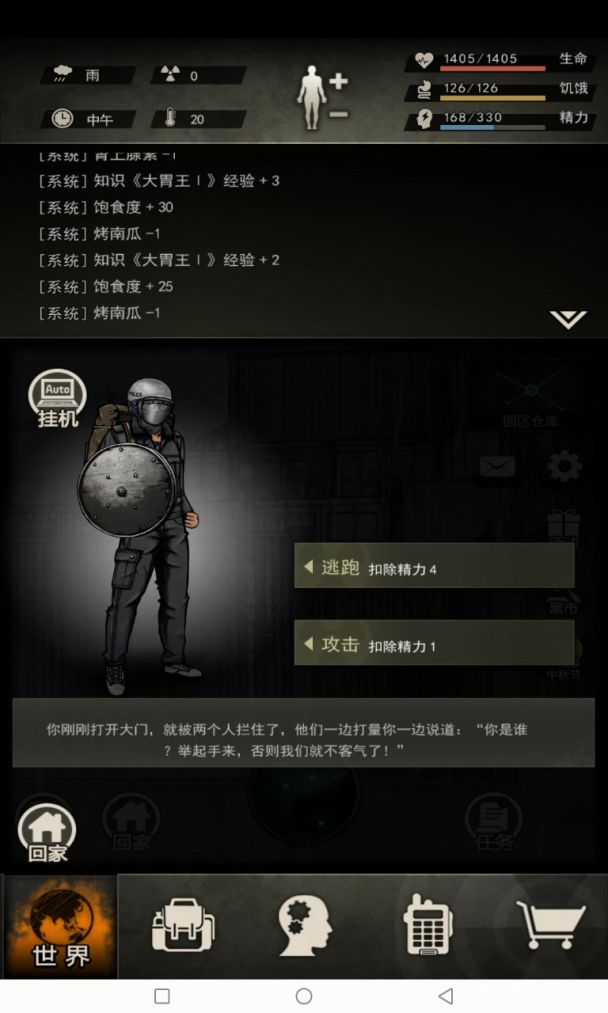Open the backpack inventory tab
This screenshot has width=608, height=1013.
click(x=183, y=927)
